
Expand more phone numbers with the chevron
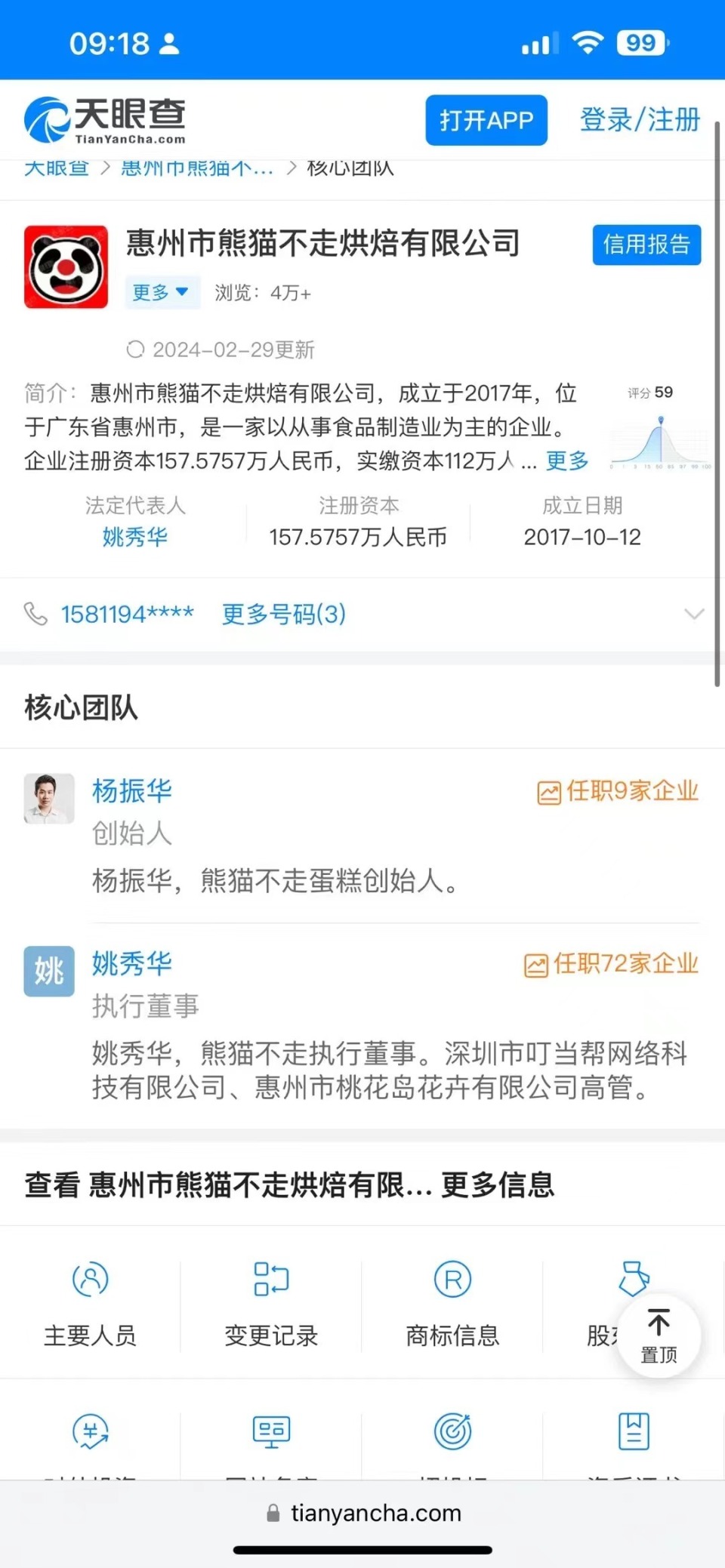[x=694, y=614]
